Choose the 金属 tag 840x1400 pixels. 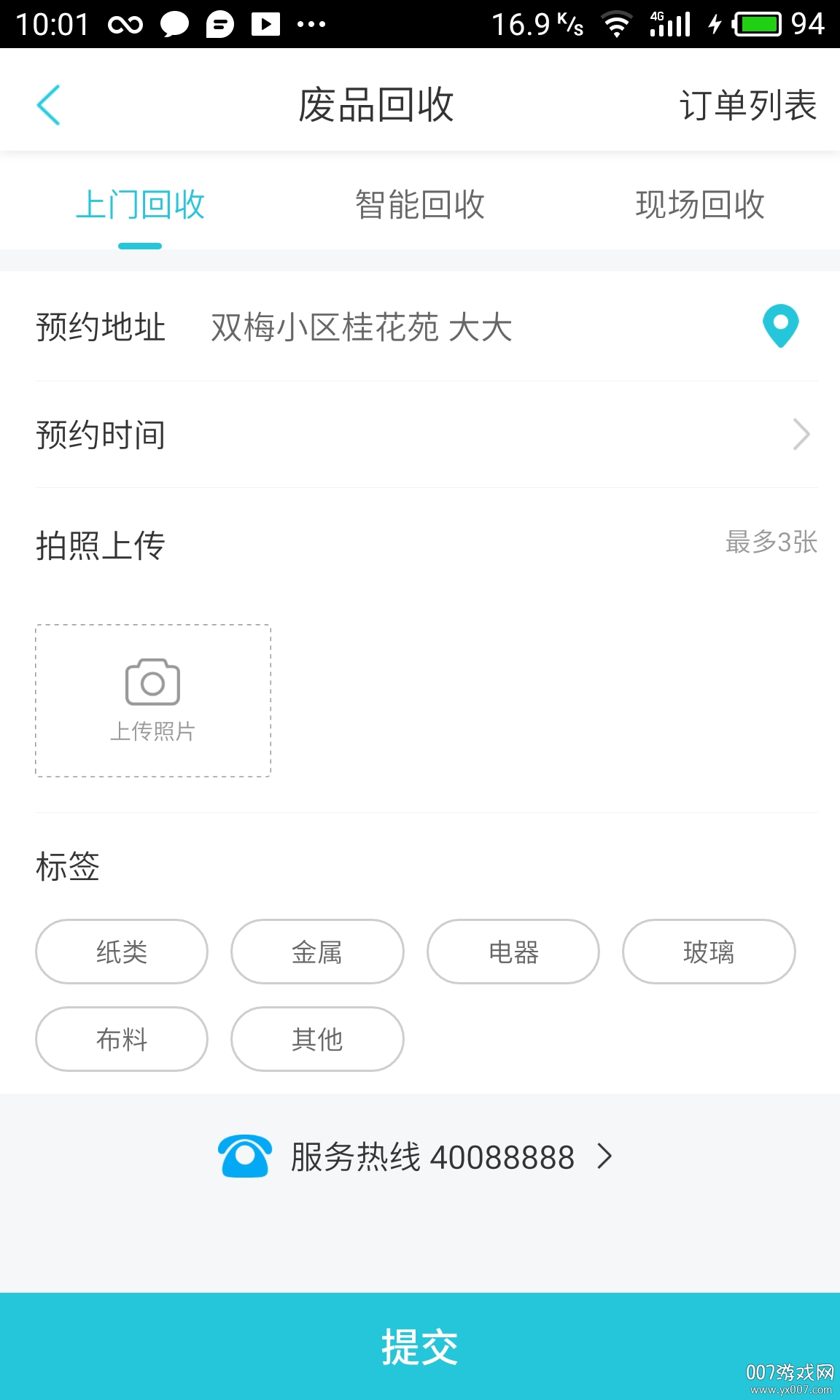click(x=317, y=952)
